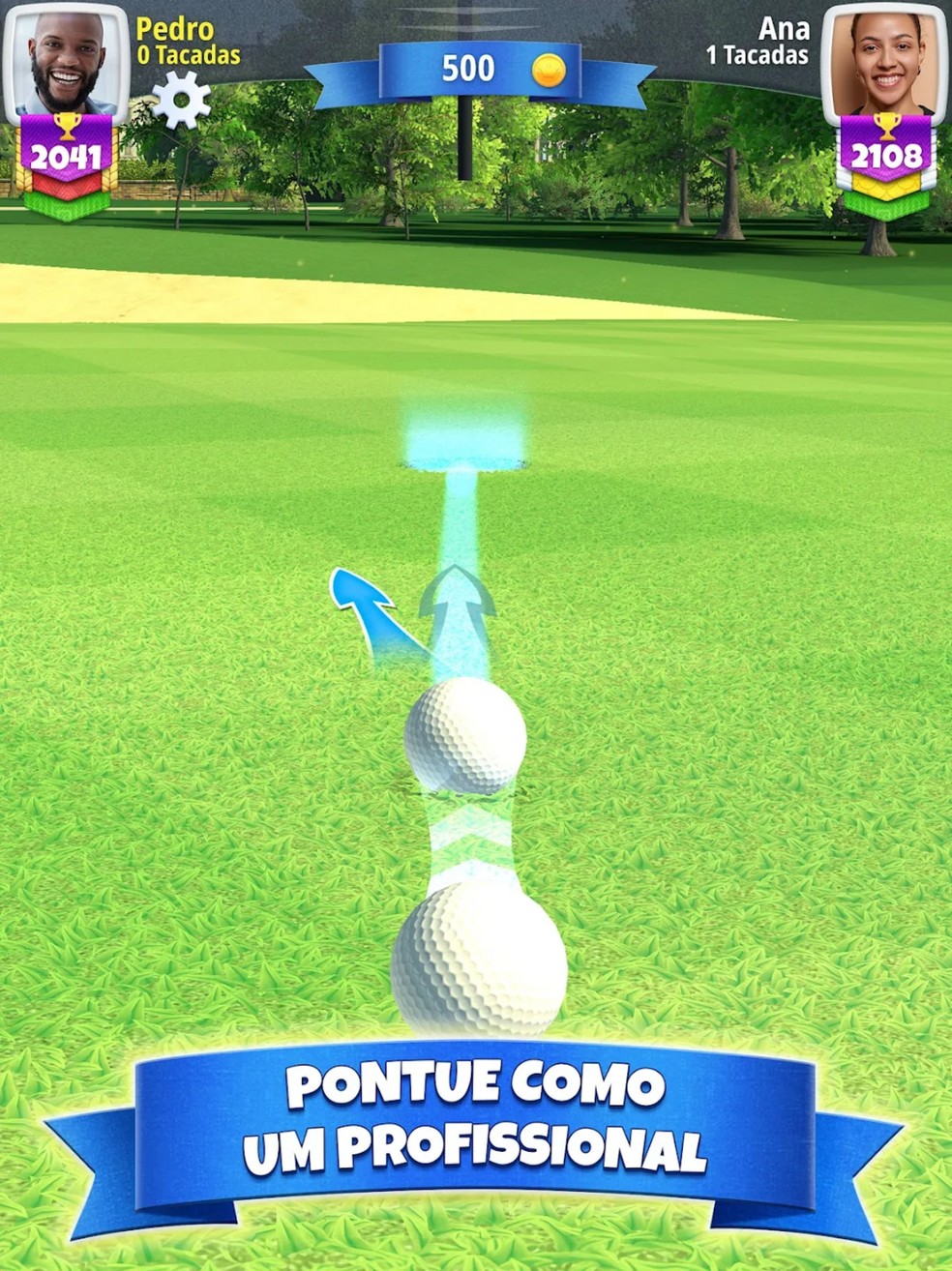This screenshot has height=1271, width=952.
Task: Tap Ana's 1 Tacadas stroke counter
Action: pos(759,55)
